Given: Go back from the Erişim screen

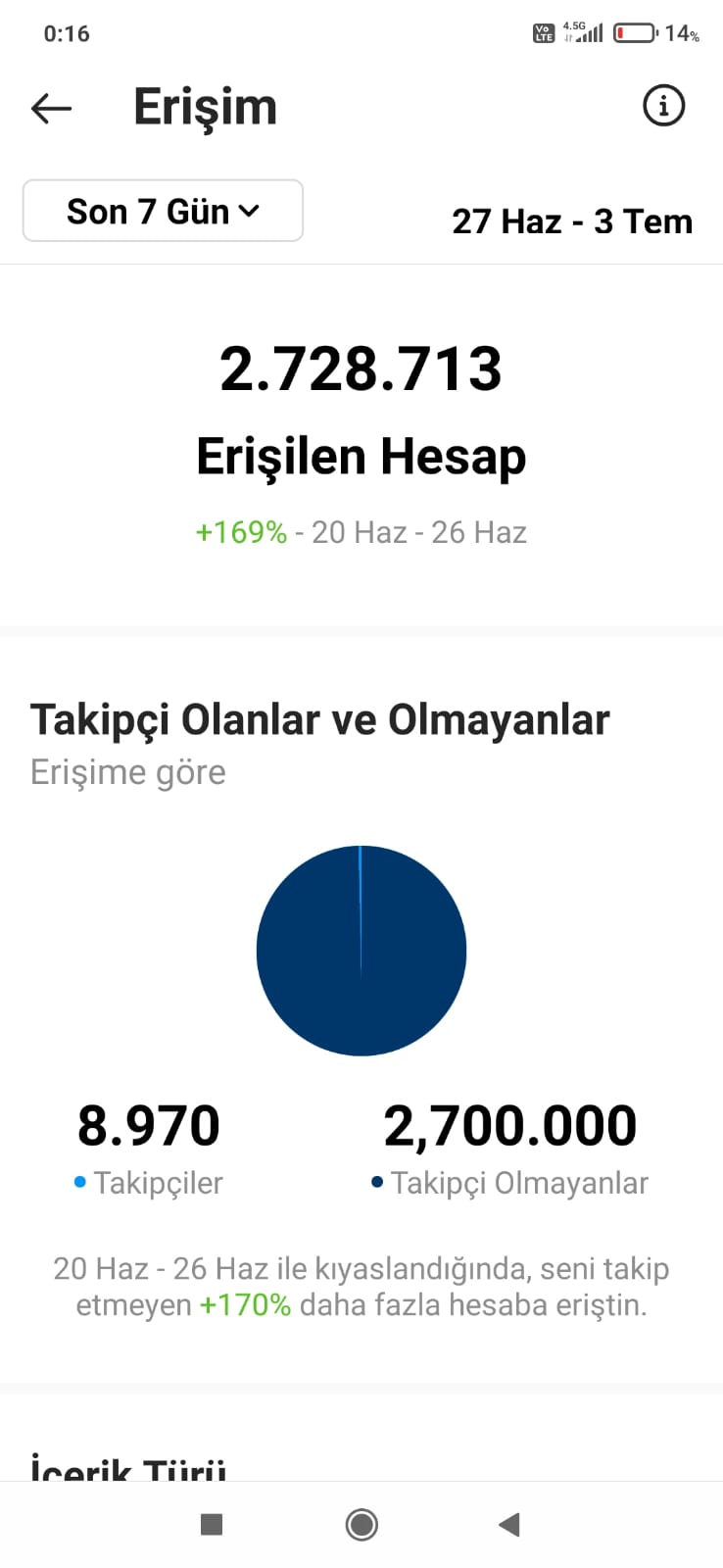Looking at the screenshot, I should [x=52, y=108].
